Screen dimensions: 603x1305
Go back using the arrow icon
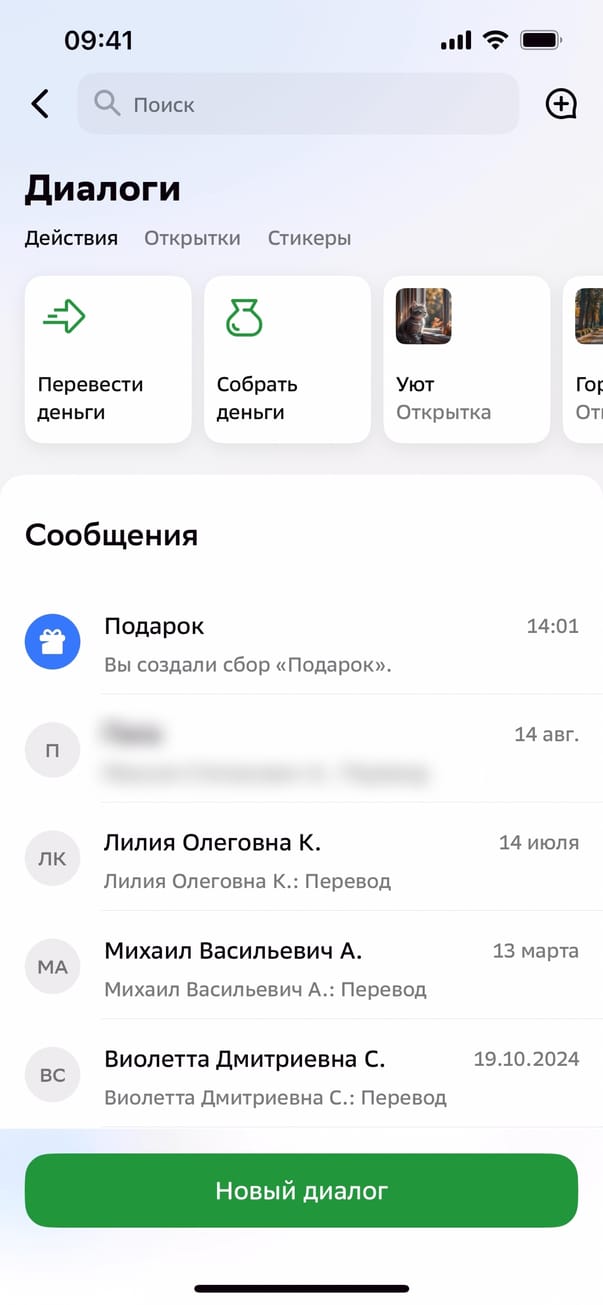pos(40,104)
